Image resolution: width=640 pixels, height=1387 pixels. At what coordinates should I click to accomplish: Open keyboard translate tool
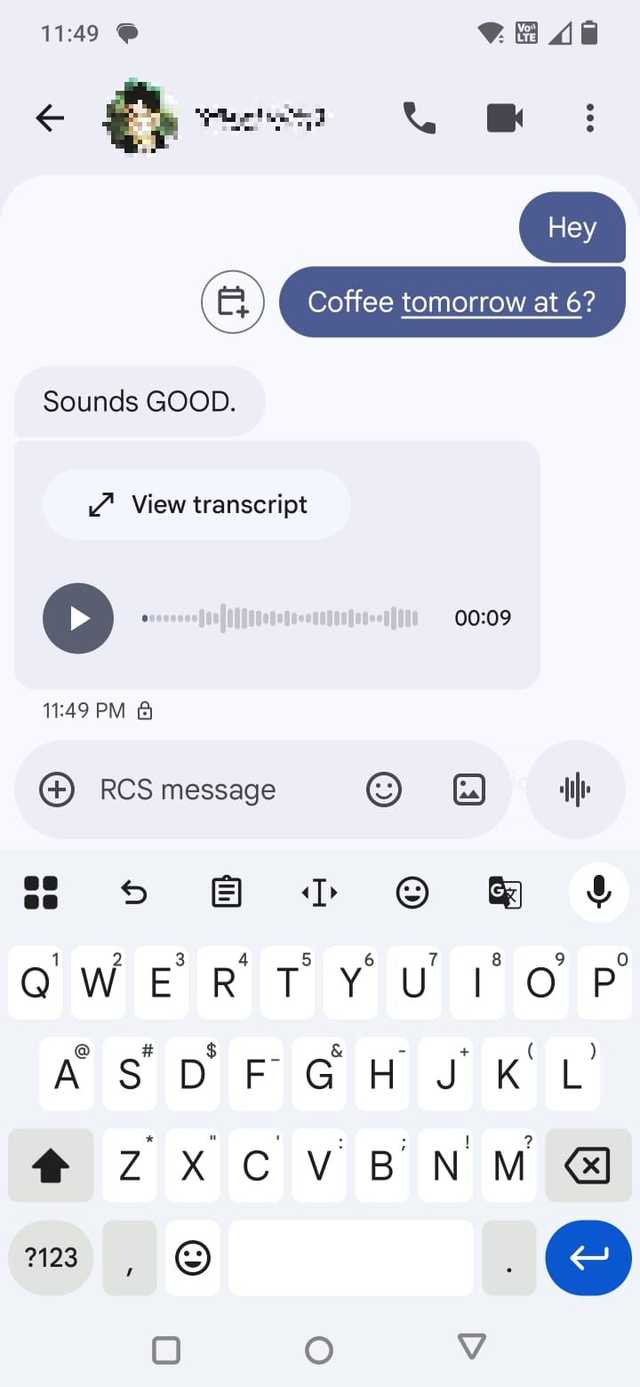point(505,892)
